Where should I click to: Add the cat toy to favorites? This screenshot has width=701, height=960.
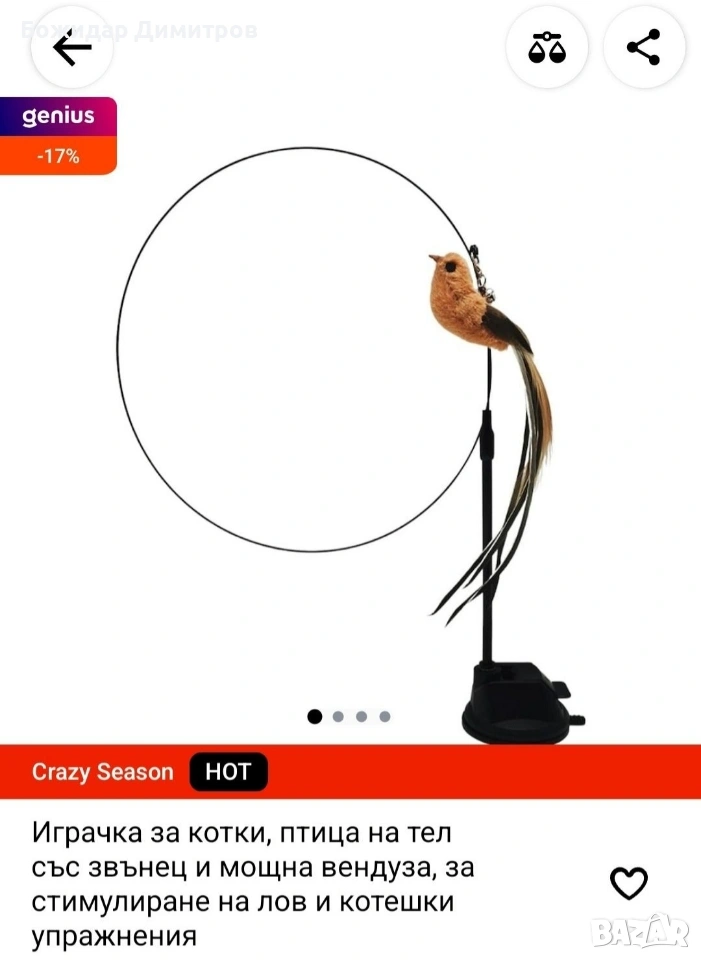(628, 883)
